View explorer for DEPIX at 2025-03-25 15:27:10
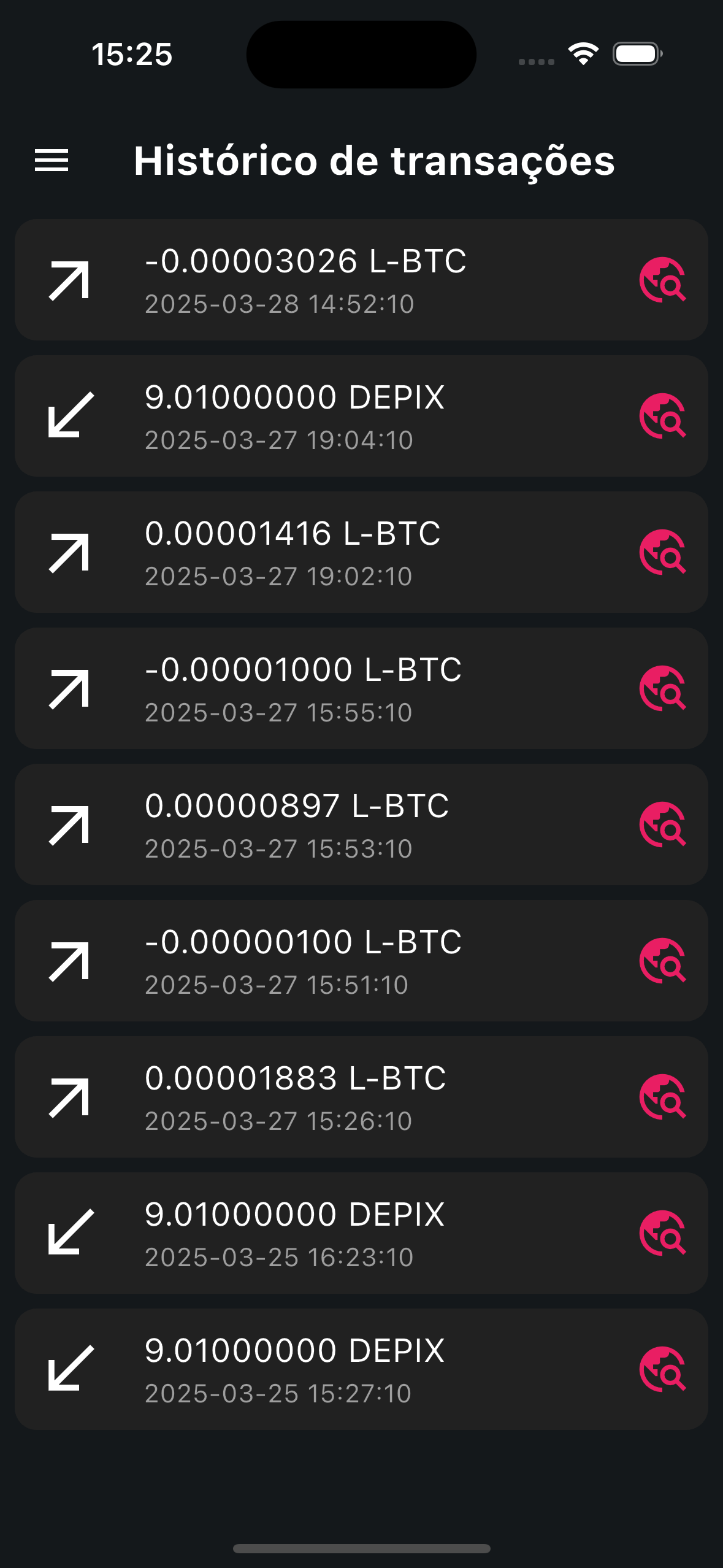Screen dimensions: 723x1568 pyautogui.click(x=662, y=1369)
